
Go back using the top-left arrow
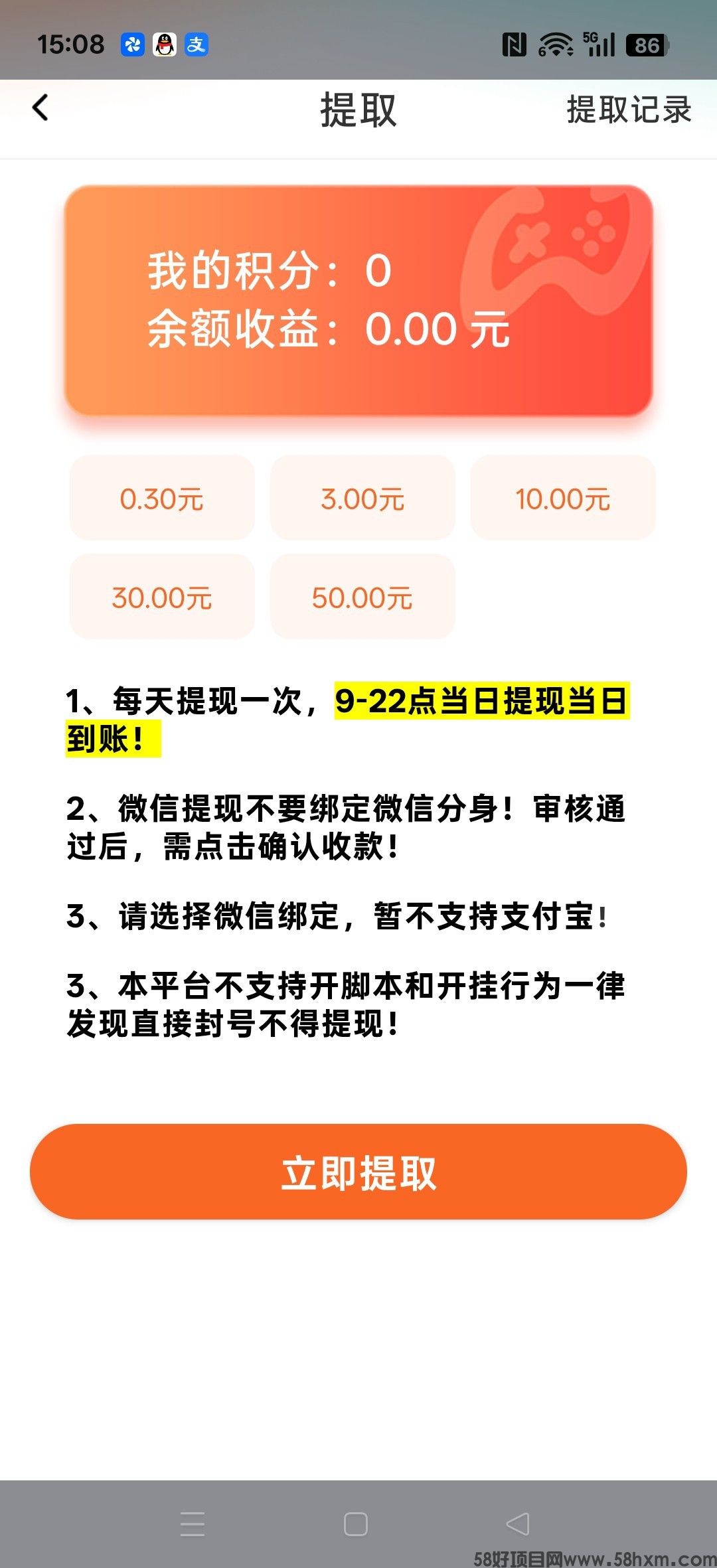point(40,108)
